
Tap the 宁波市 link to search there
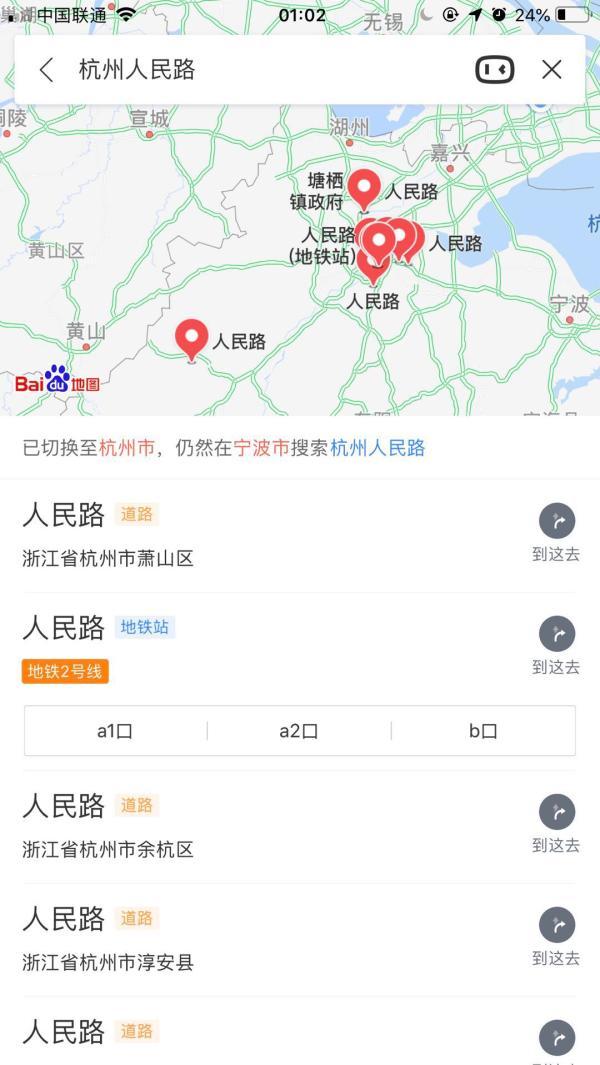261,447
